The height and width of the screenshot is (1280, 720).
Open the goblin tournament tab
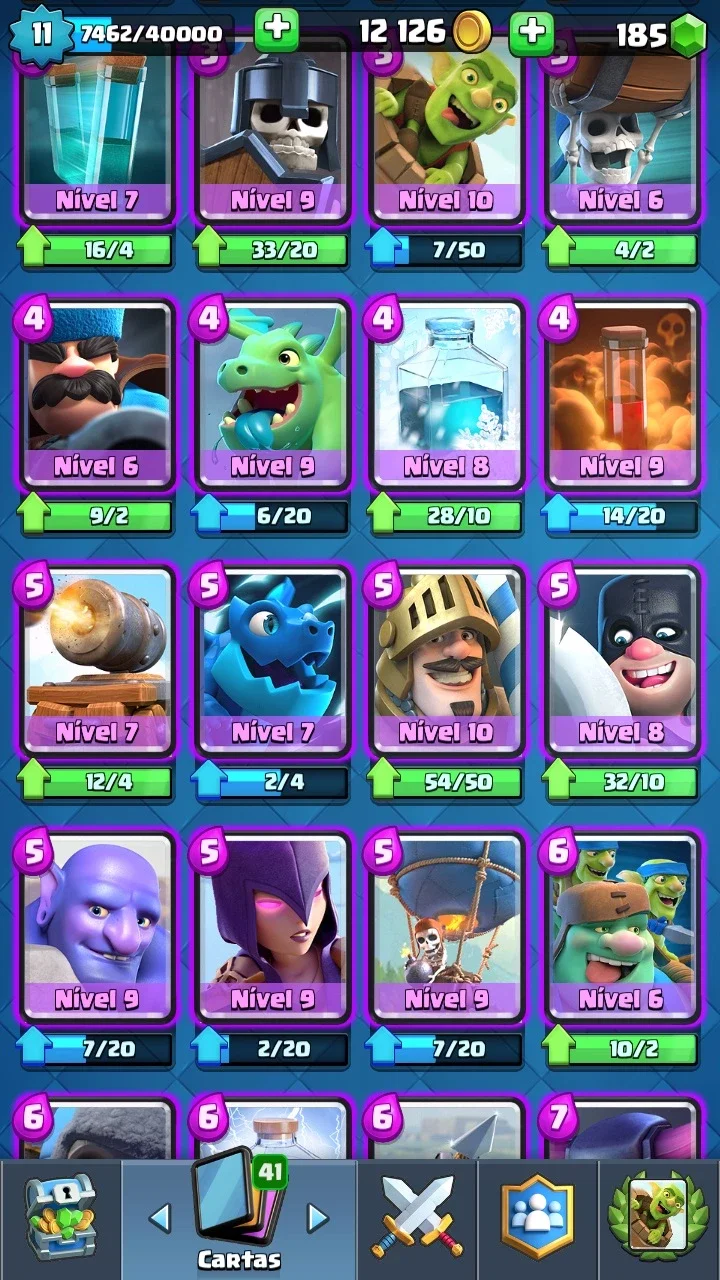659,1217
